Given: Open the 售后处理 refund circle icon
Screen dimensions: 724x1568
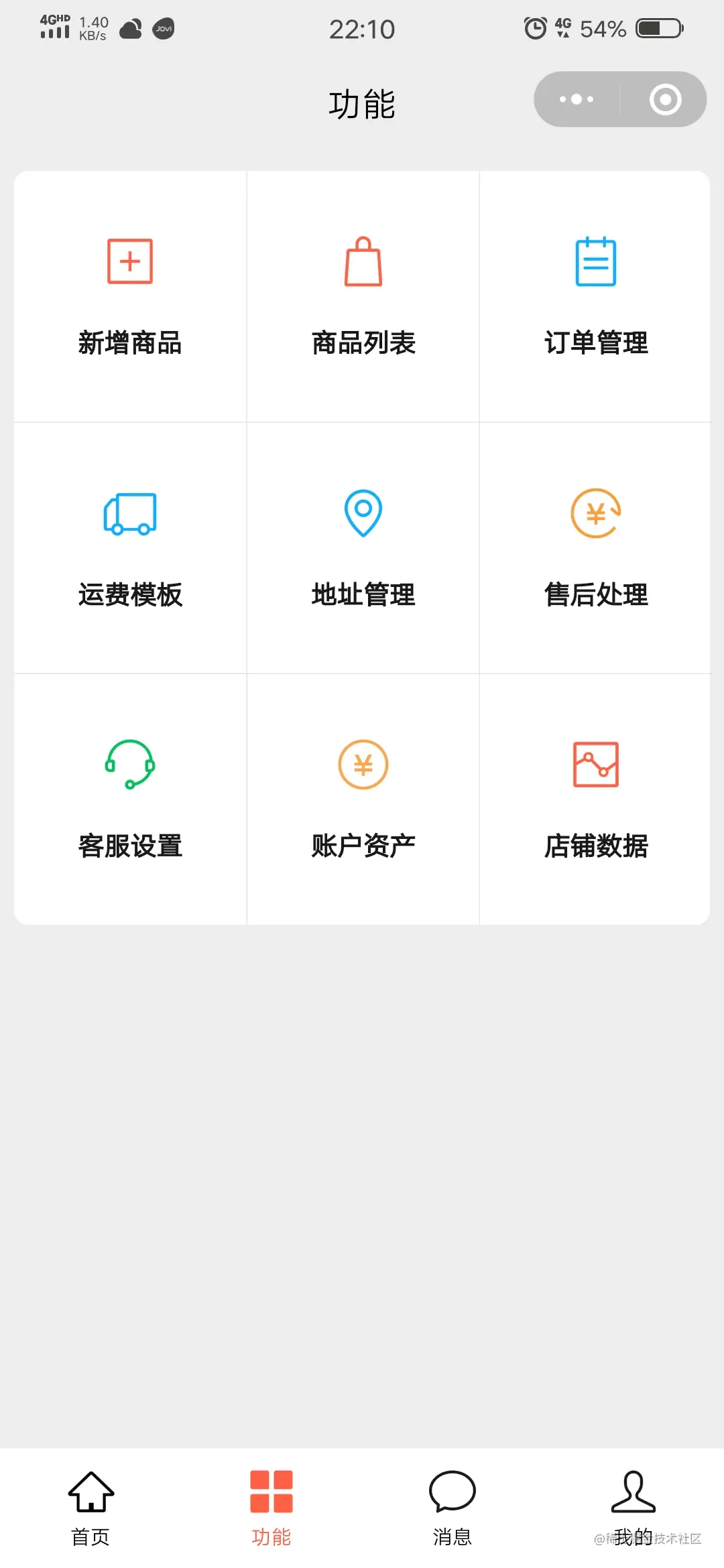Looking at the screenshot, I should (595, 513).
